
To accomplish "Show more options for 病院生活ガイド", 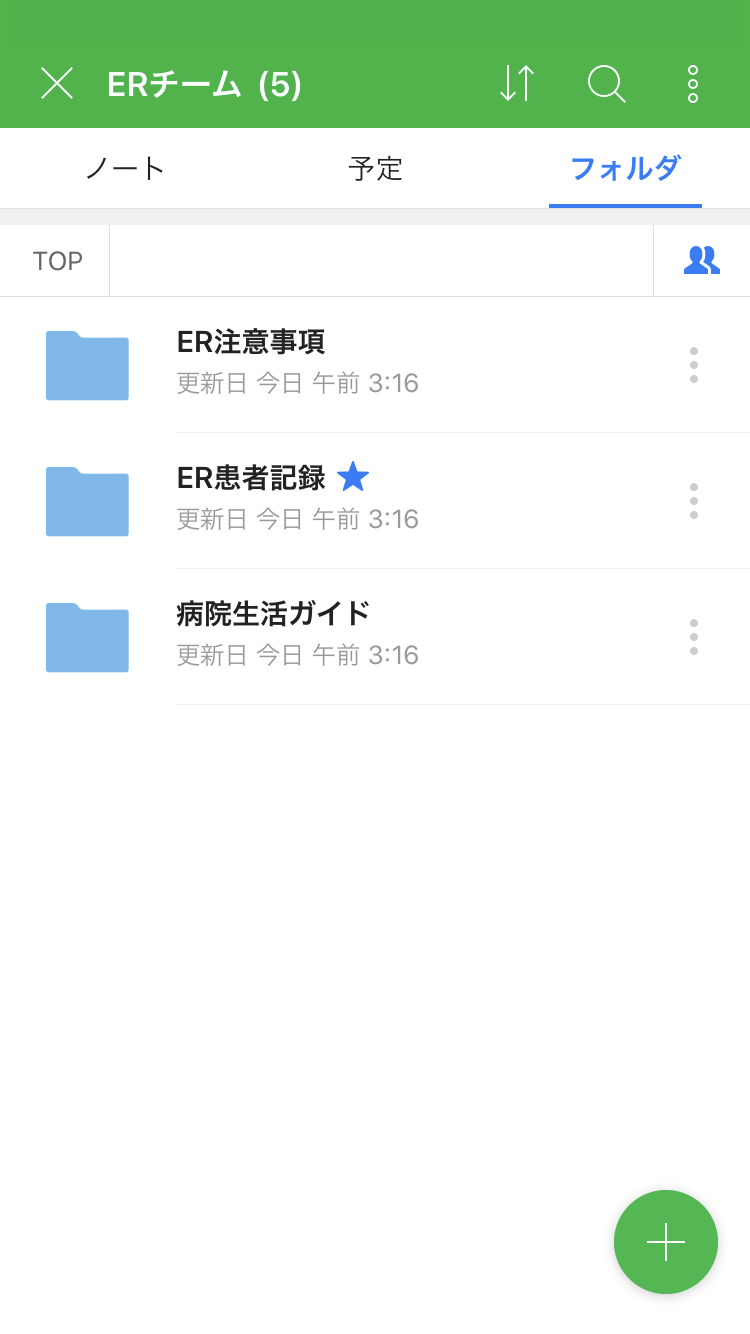I will [x=694, y=637].
